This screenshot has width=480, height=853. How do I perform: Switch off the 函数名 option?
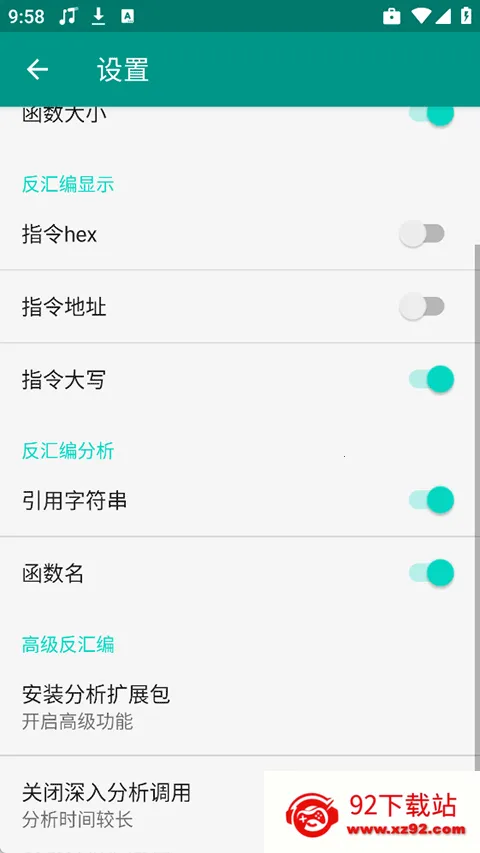coord(431,573)
